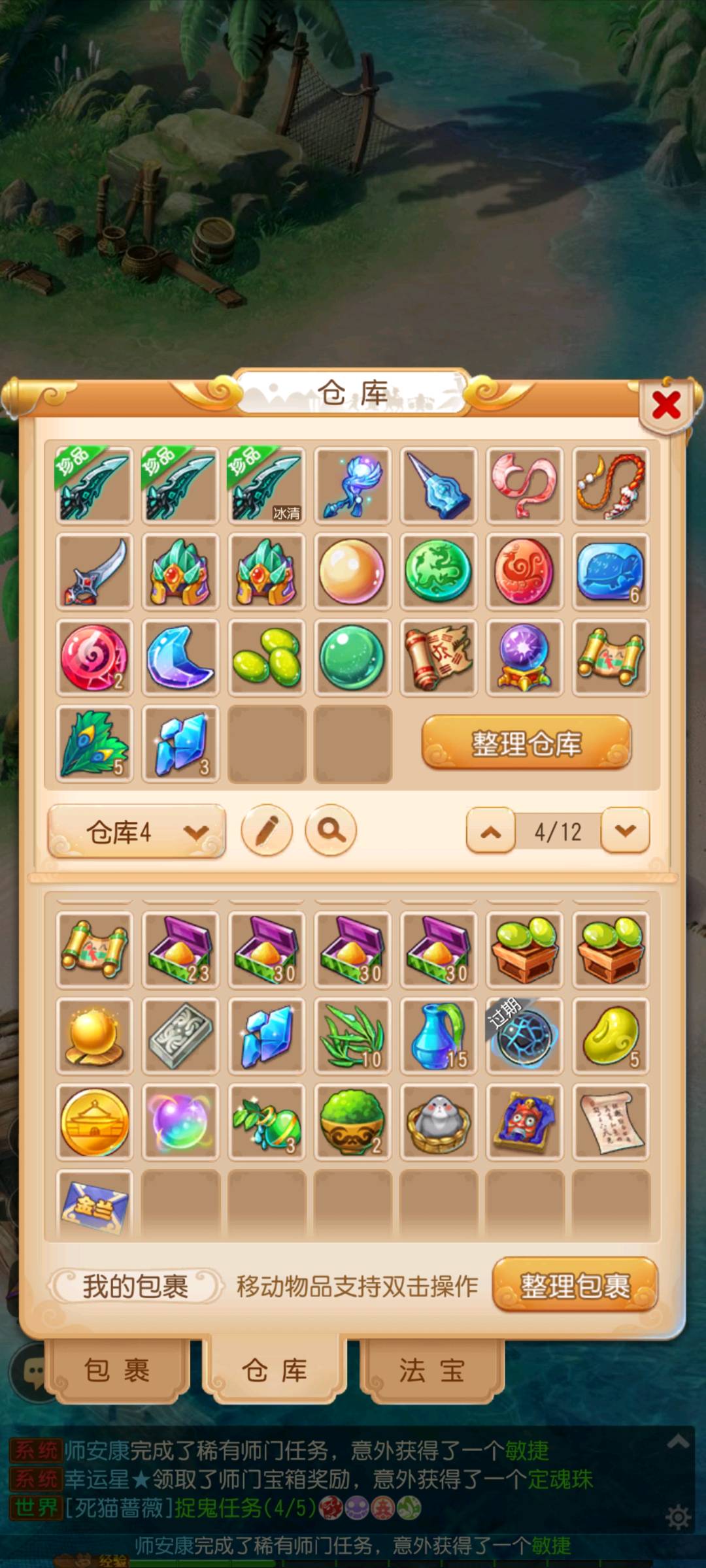Select the blue vase with count 15

click(x=438, y=1036)
